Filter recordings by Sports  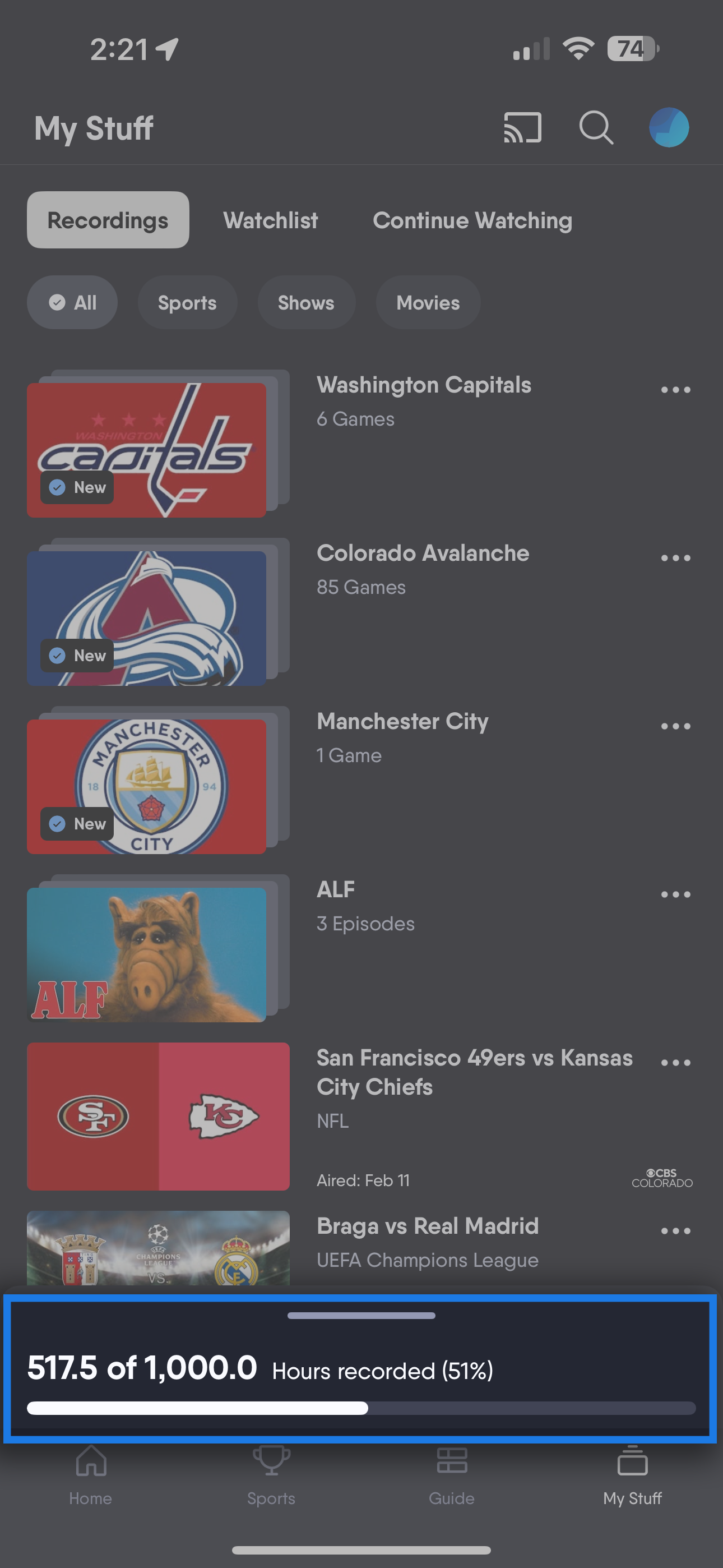click(187, 302)
